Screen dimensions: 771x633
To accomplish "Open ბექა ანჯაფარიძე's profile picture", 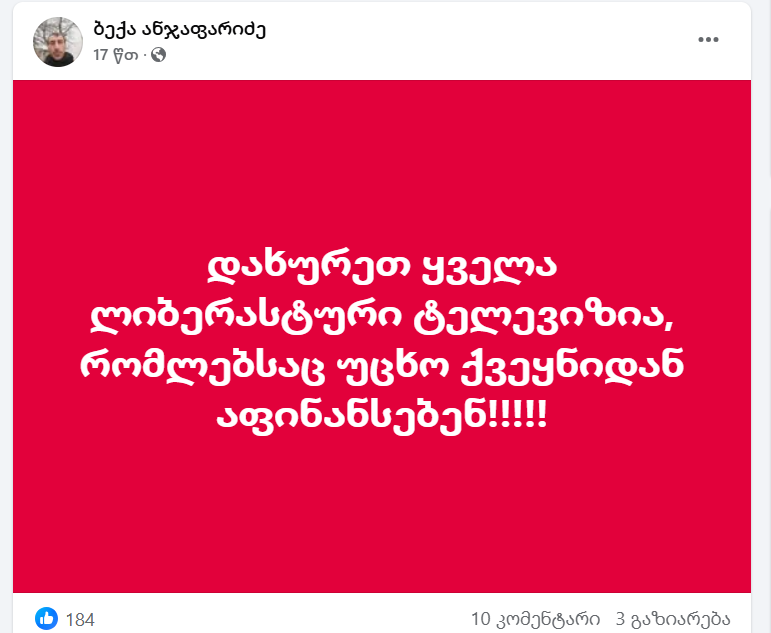I will (59, 41).
